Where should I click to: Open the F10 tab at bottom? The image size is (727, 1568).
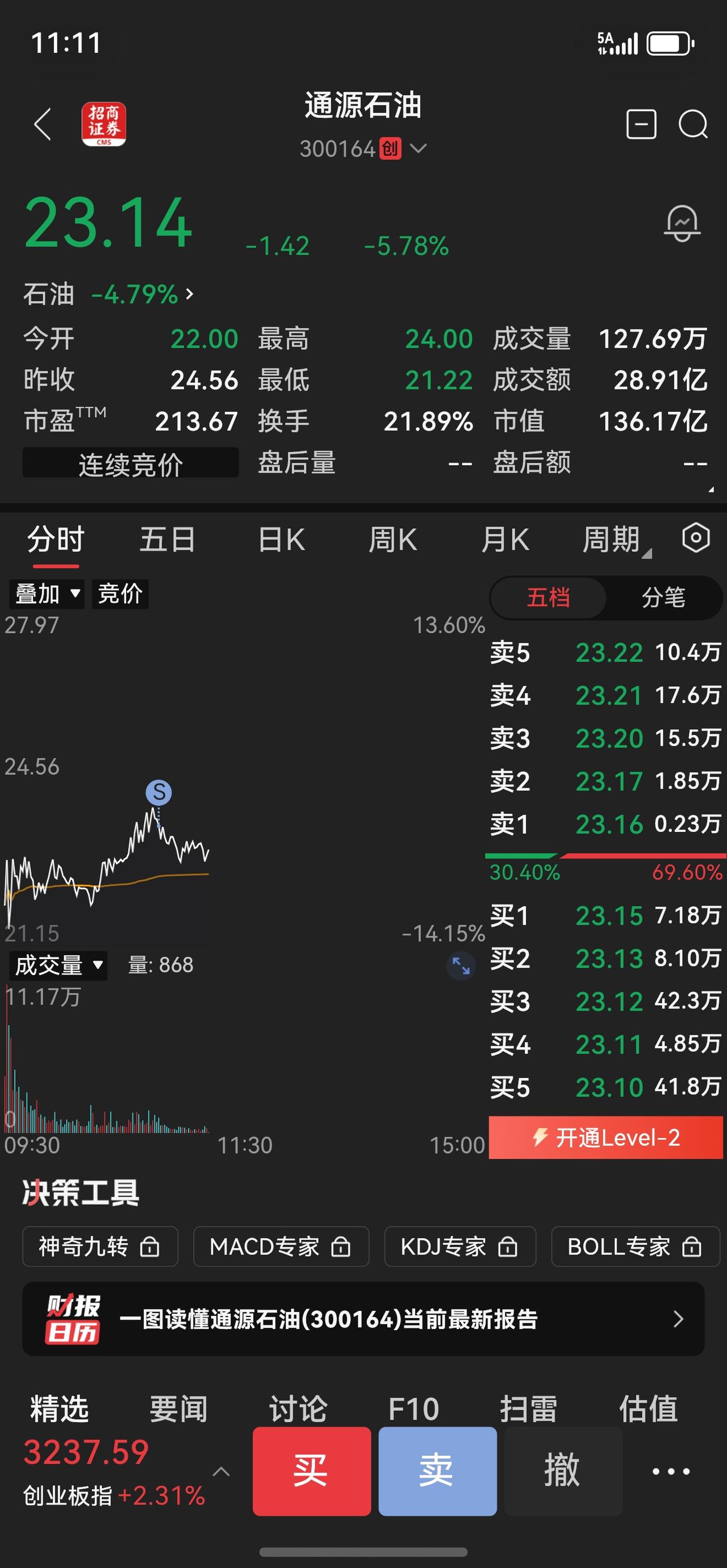413,1408
